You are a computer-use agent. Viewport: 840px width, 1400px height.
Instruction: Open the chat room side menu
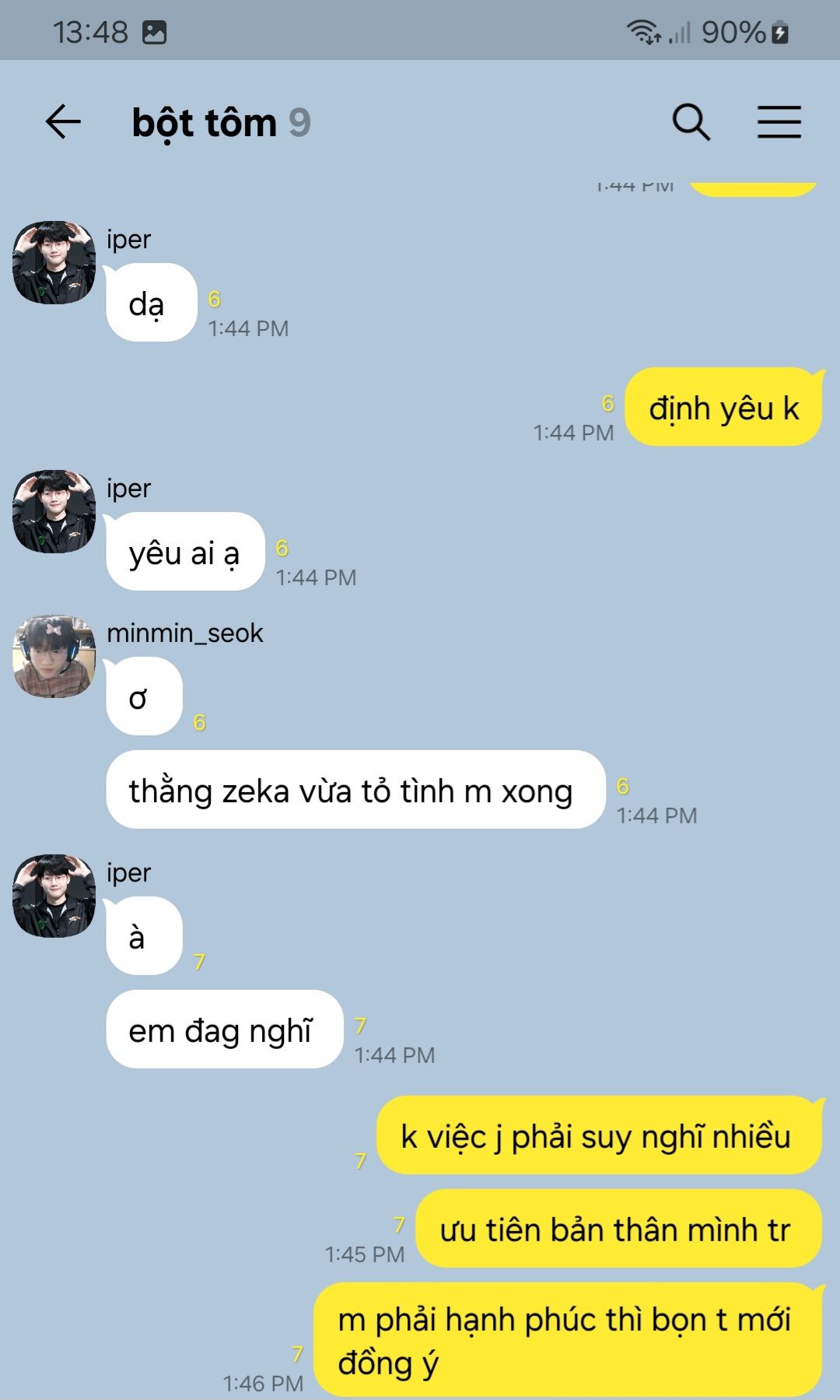779,122
